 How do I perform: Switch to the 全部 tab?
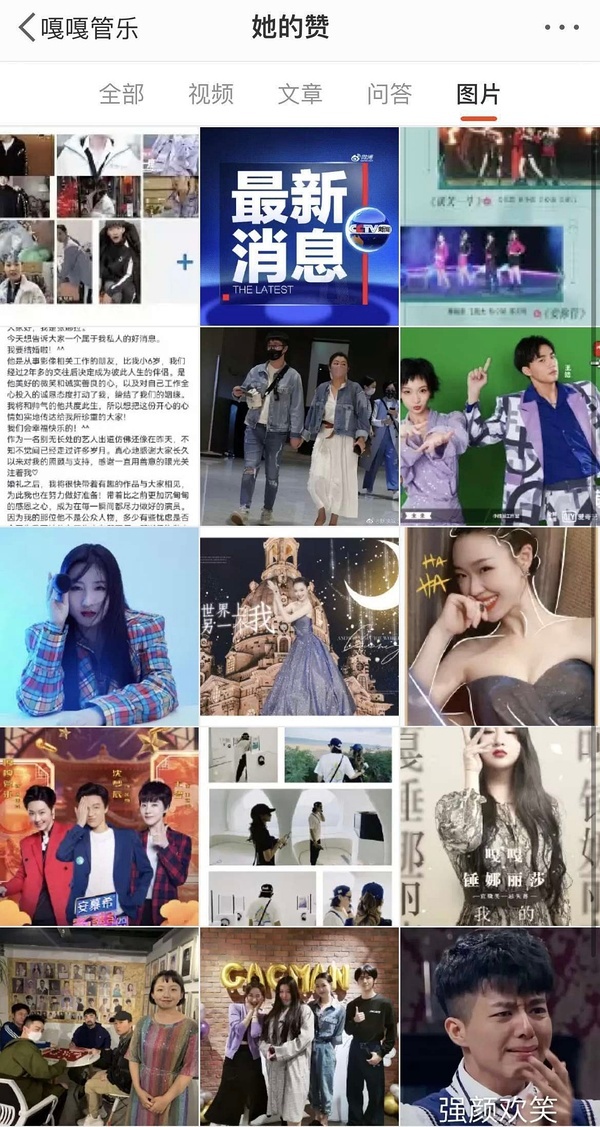click(121, 94)
